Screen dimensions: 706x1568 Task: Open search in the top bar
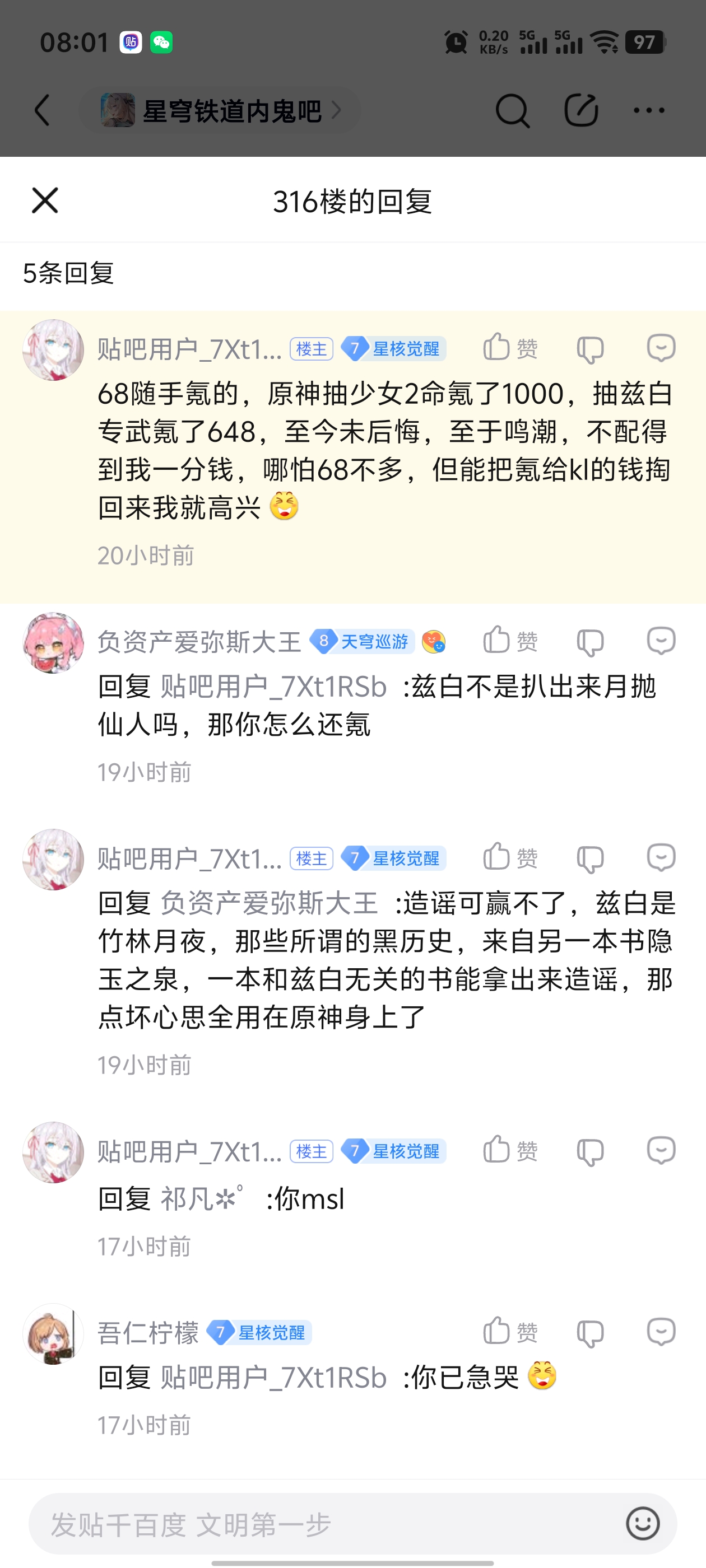pyautogui.click(x=512, y=111)
